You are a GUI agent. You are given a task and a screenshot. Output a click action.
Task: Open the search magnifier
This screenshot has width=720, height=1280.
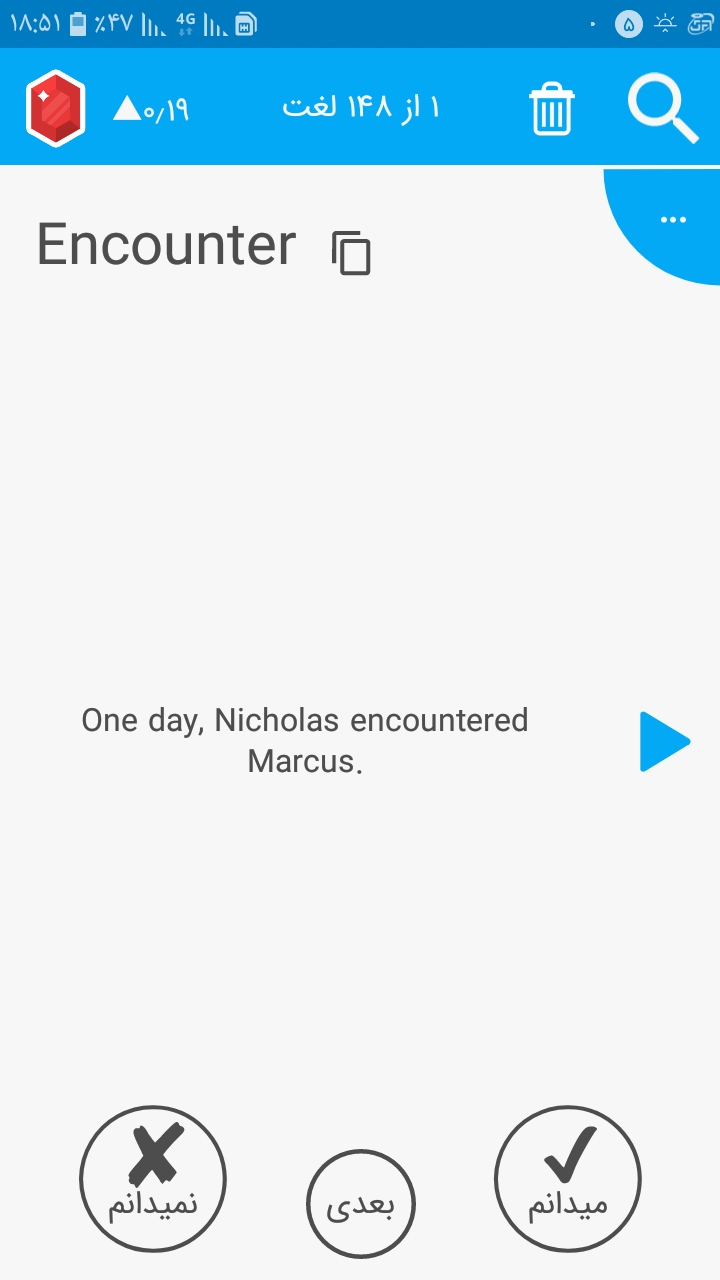tap(662, 108)
